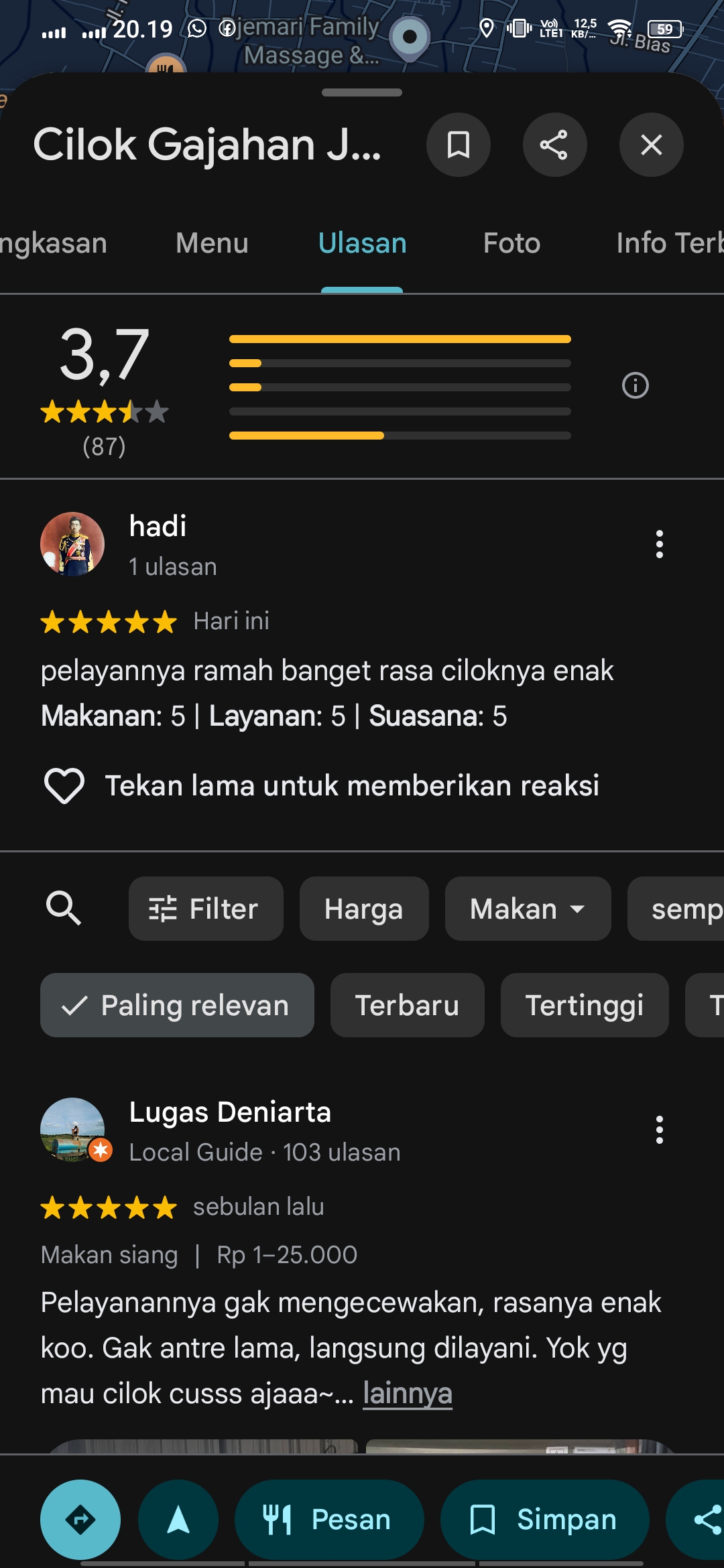Switch to the Foto tab
The image size is (724, 1568).
coord(511,243)
